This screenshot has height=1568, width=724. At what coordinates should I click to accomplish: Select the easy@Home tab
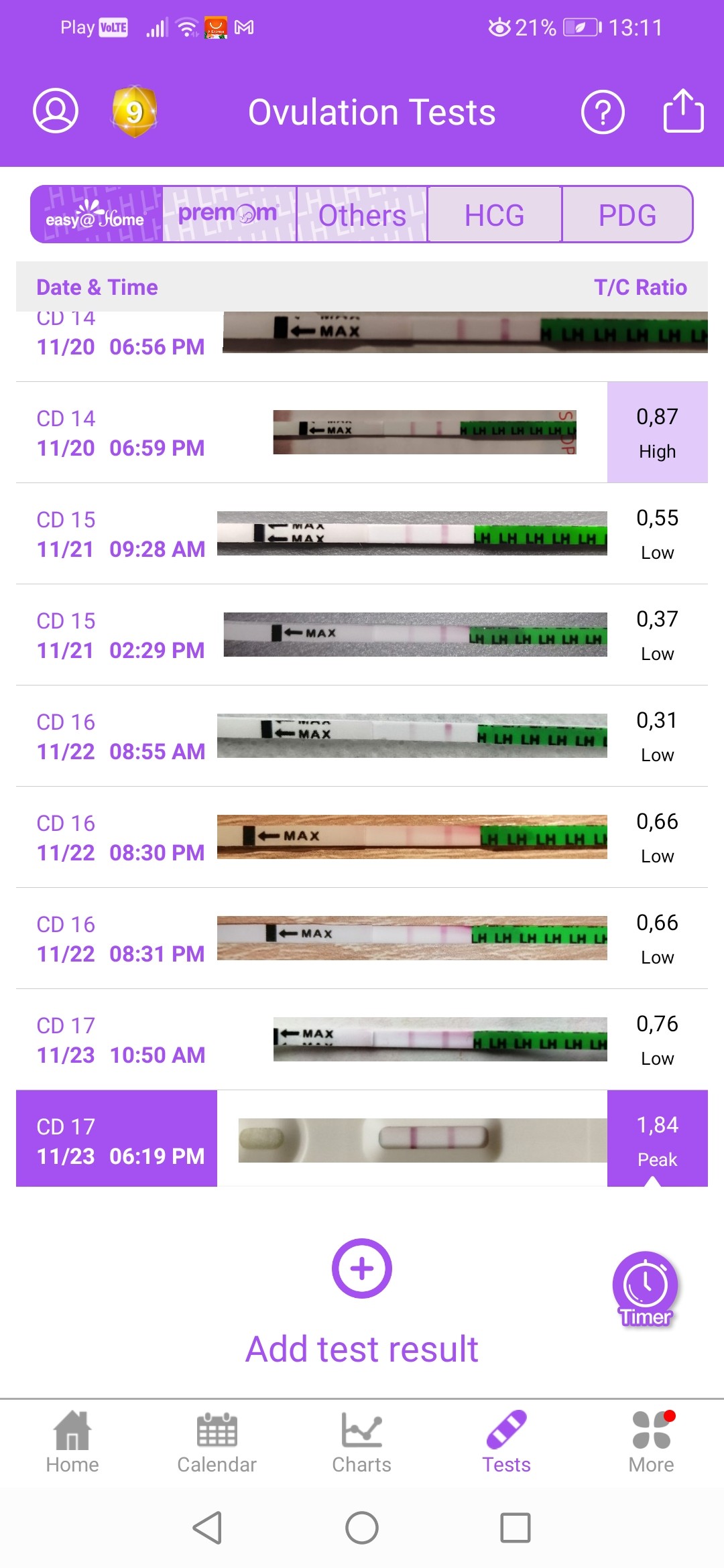(x=97, y=214)
